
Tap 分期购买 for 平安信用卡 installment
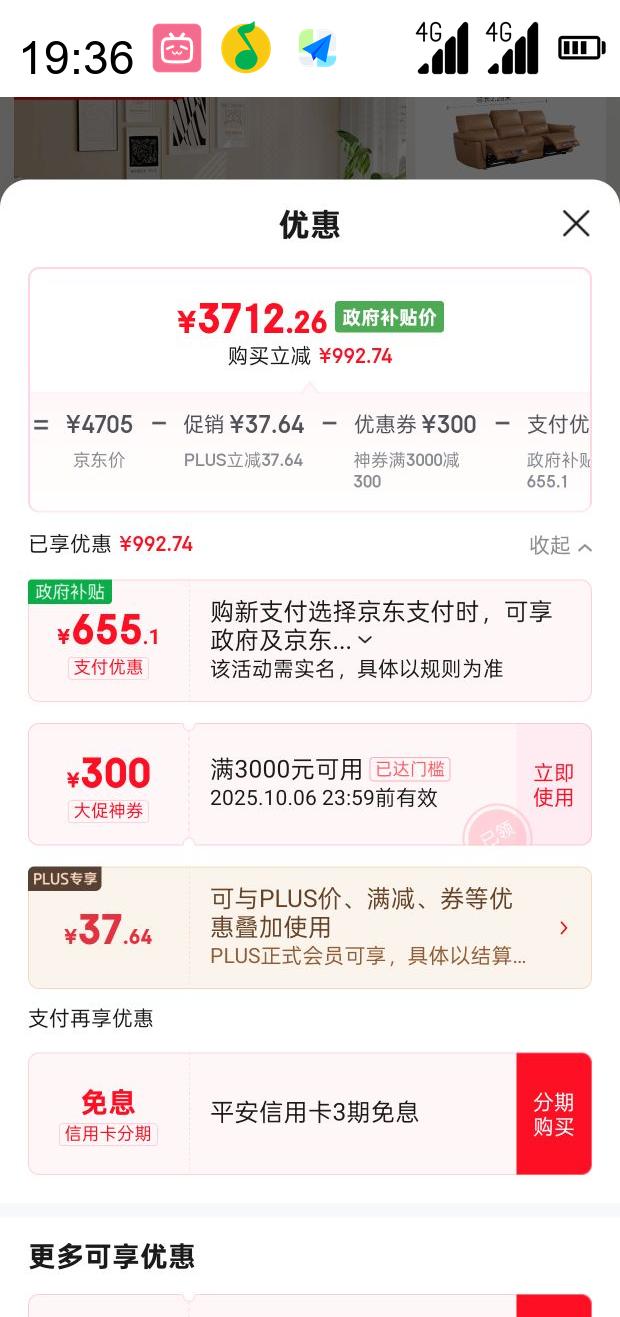coord(553,1113)
